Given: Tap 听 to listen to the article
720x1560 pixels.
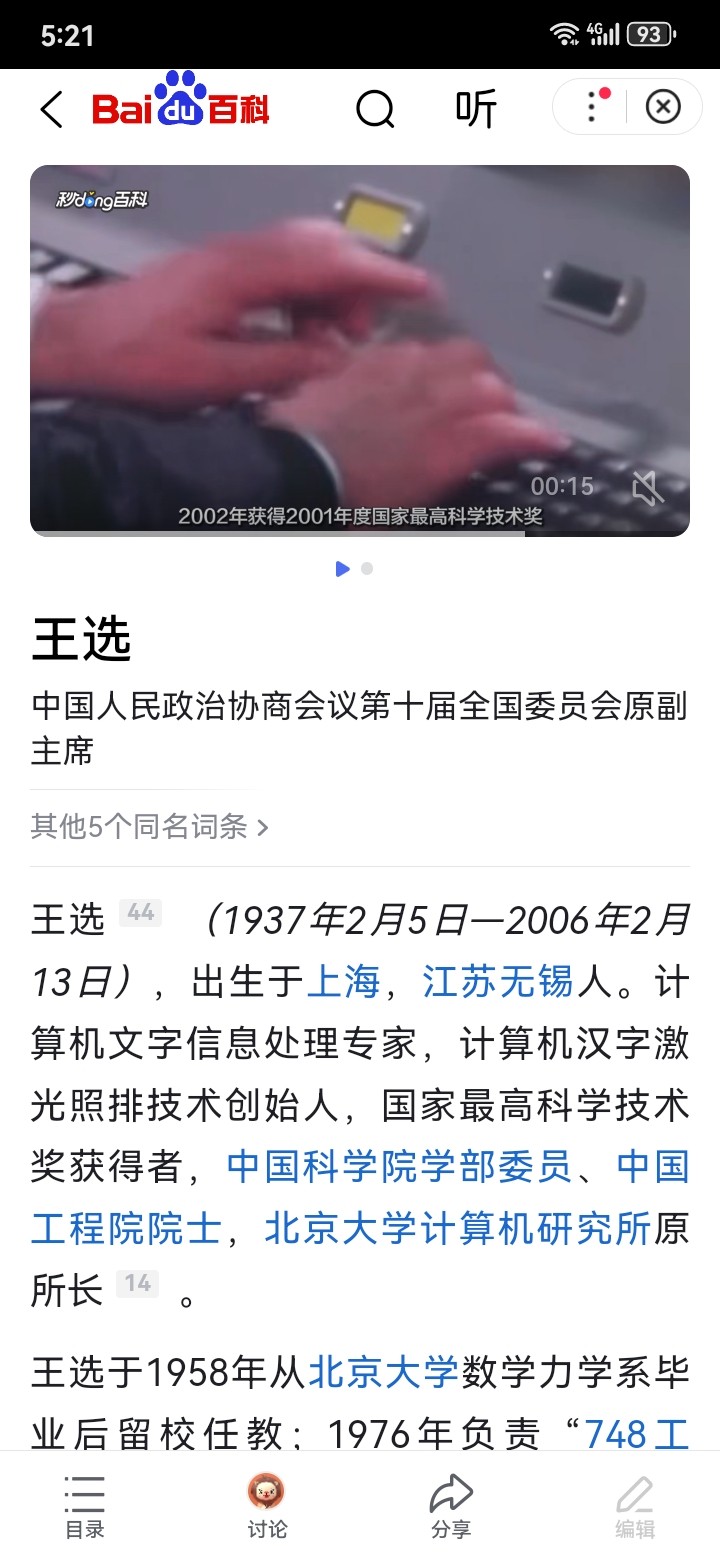Looking at the screenshot, I should (476, 109).
